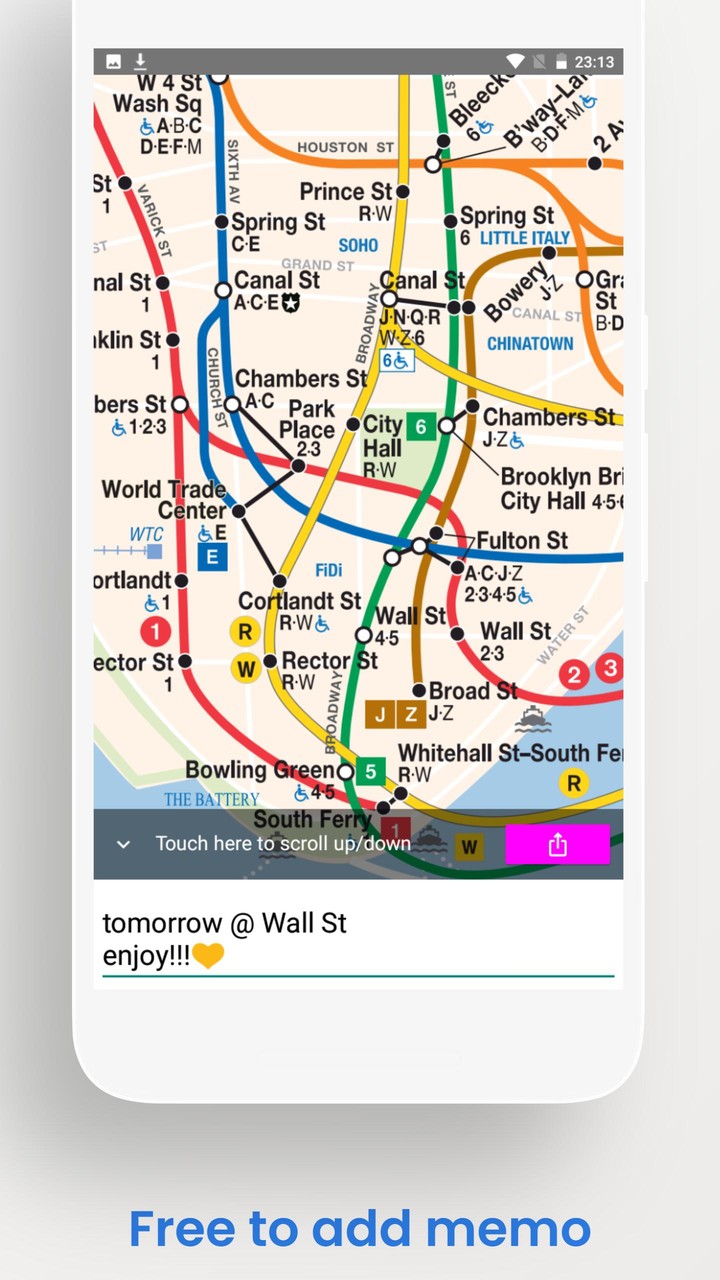Viewport: 720px width, 1280px height.
Task: Tap the green 5 badge at Bowling Green
Action: (x=370, y=771)
